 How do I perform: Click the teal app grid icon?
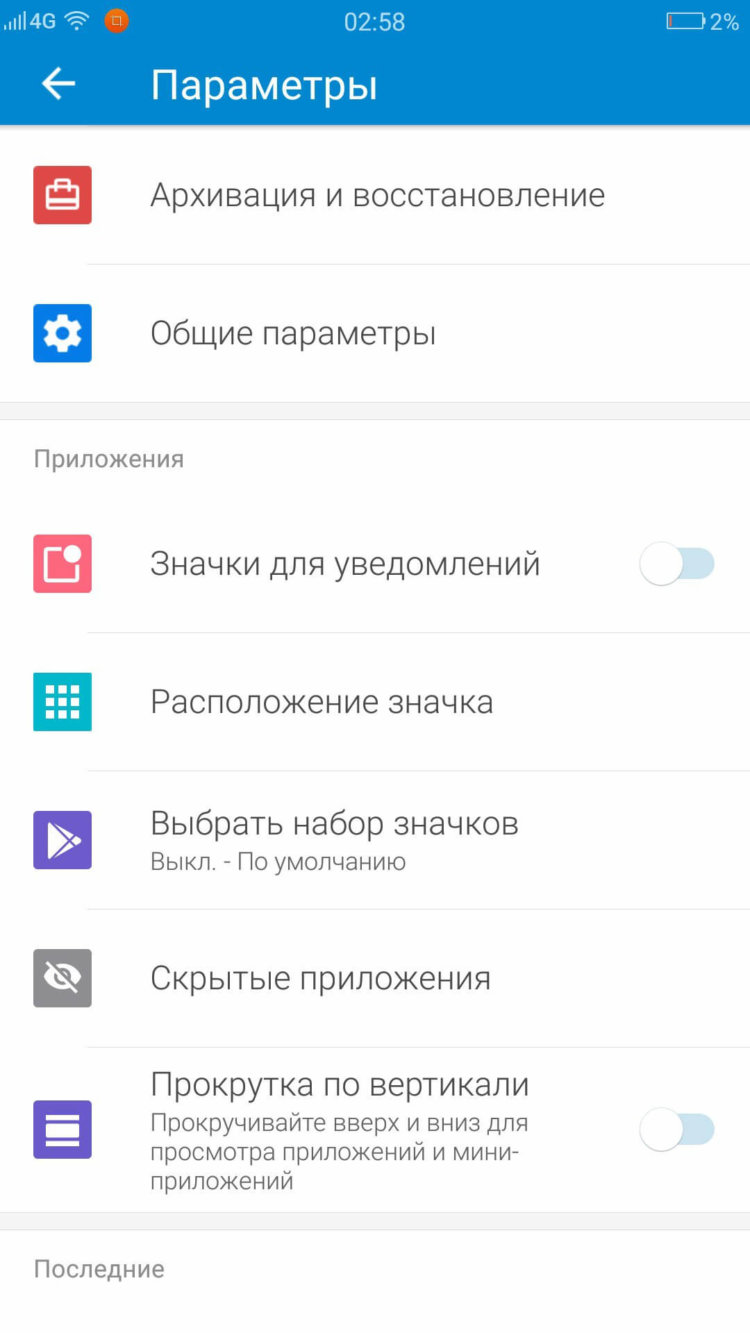click(x=62, y=701)
